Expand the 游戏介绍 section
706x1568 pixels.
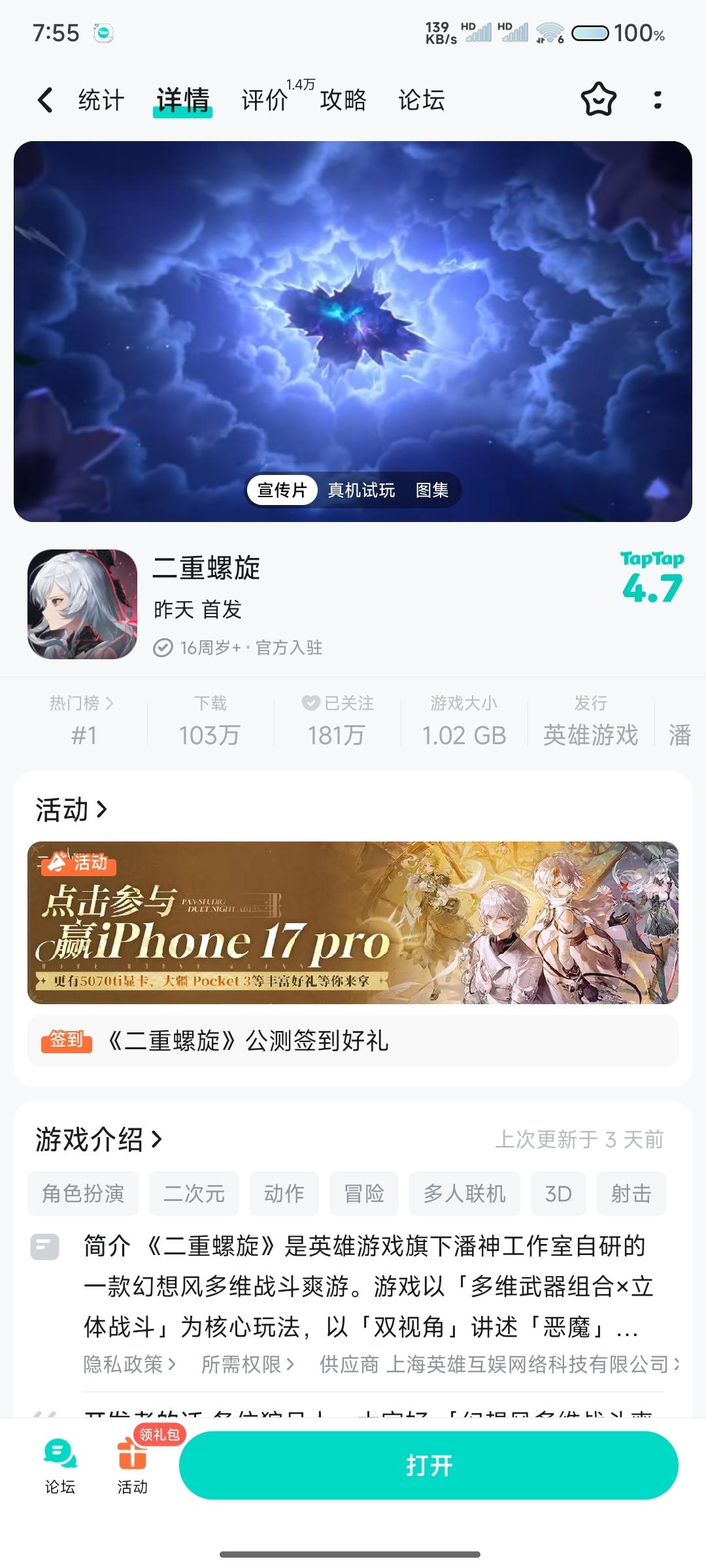[x=98, y=1139]
